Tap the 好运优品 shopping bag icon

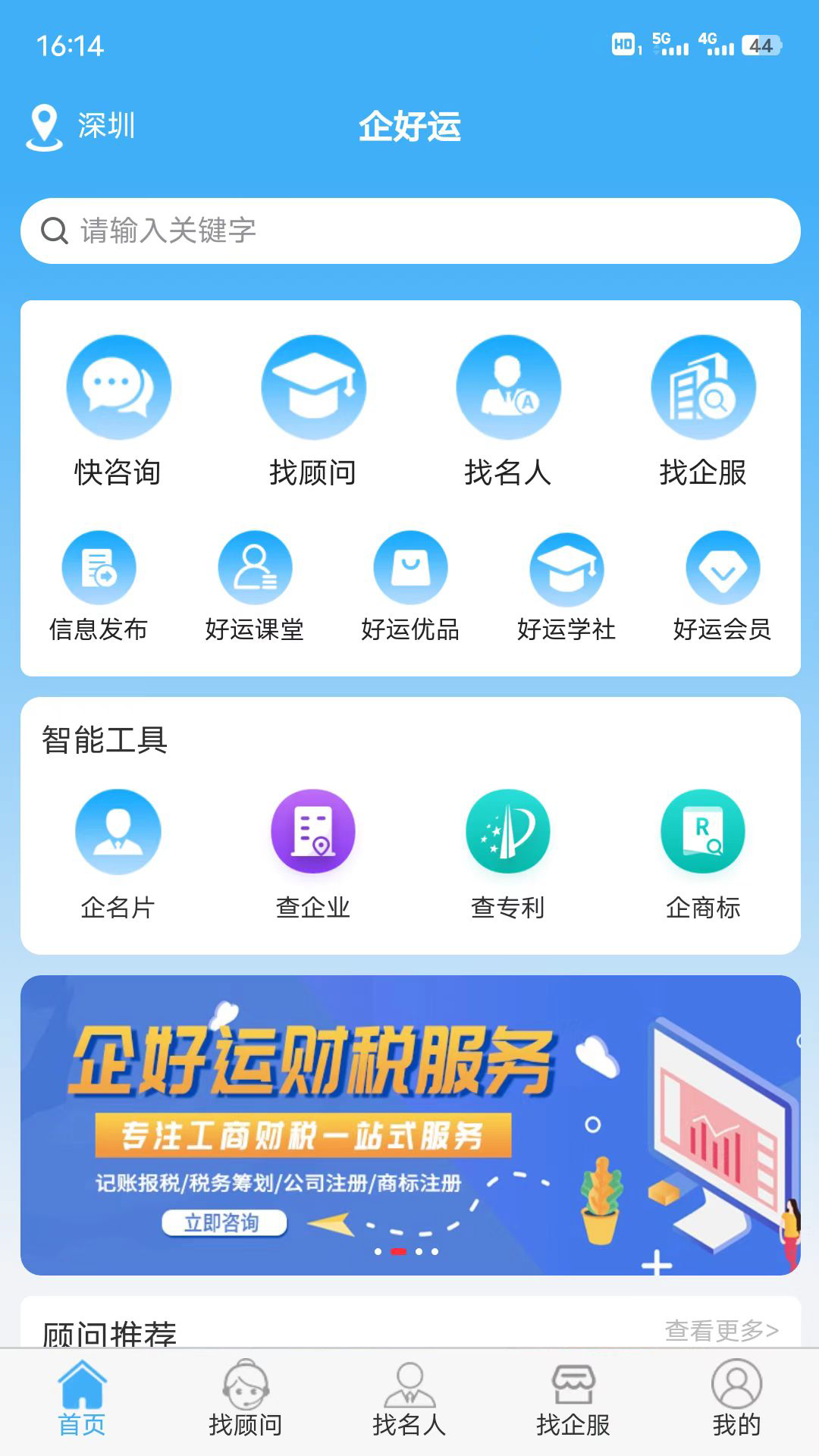pyautogui.click(x=411, y=566)
